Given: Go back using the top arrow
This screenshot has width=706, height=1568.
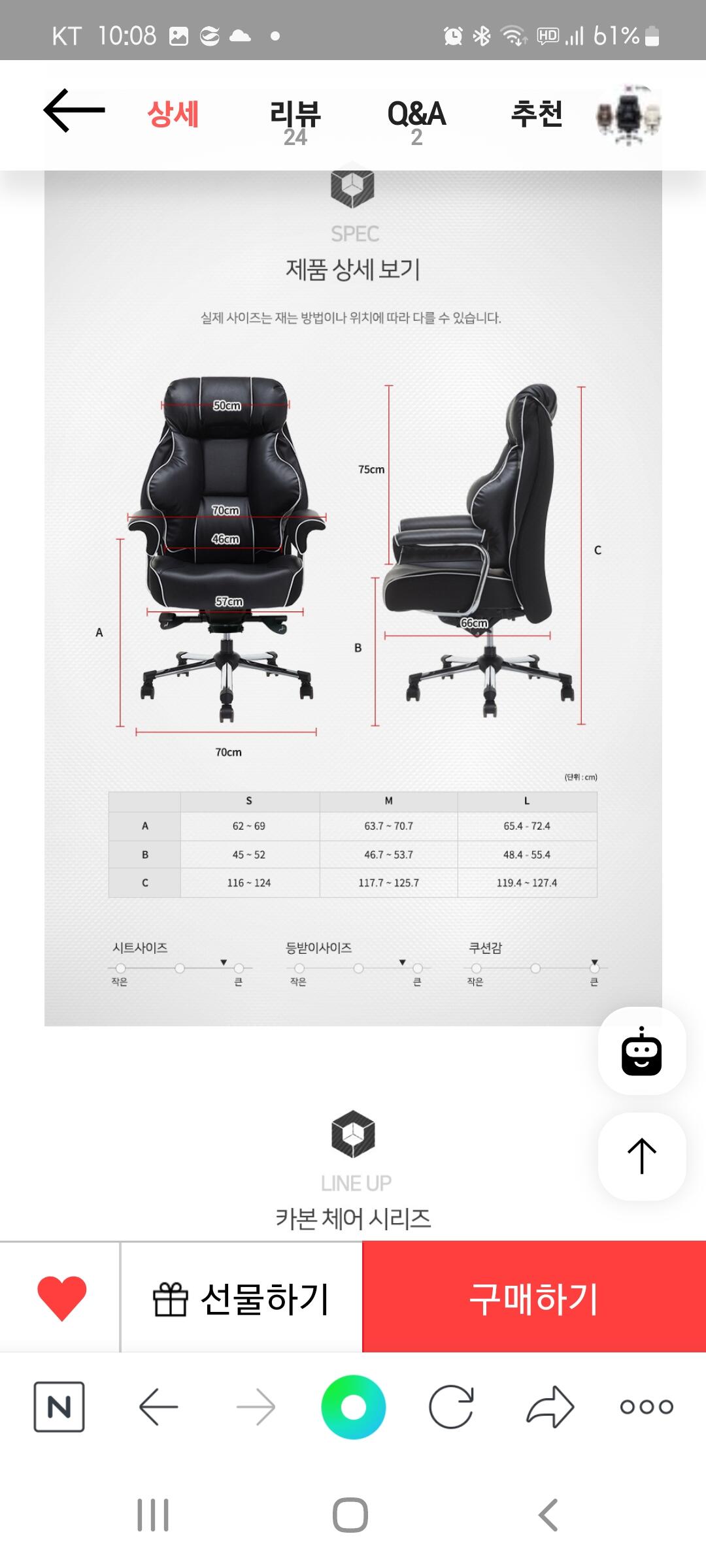Looking at the screenshot, I should click(74, 111).
